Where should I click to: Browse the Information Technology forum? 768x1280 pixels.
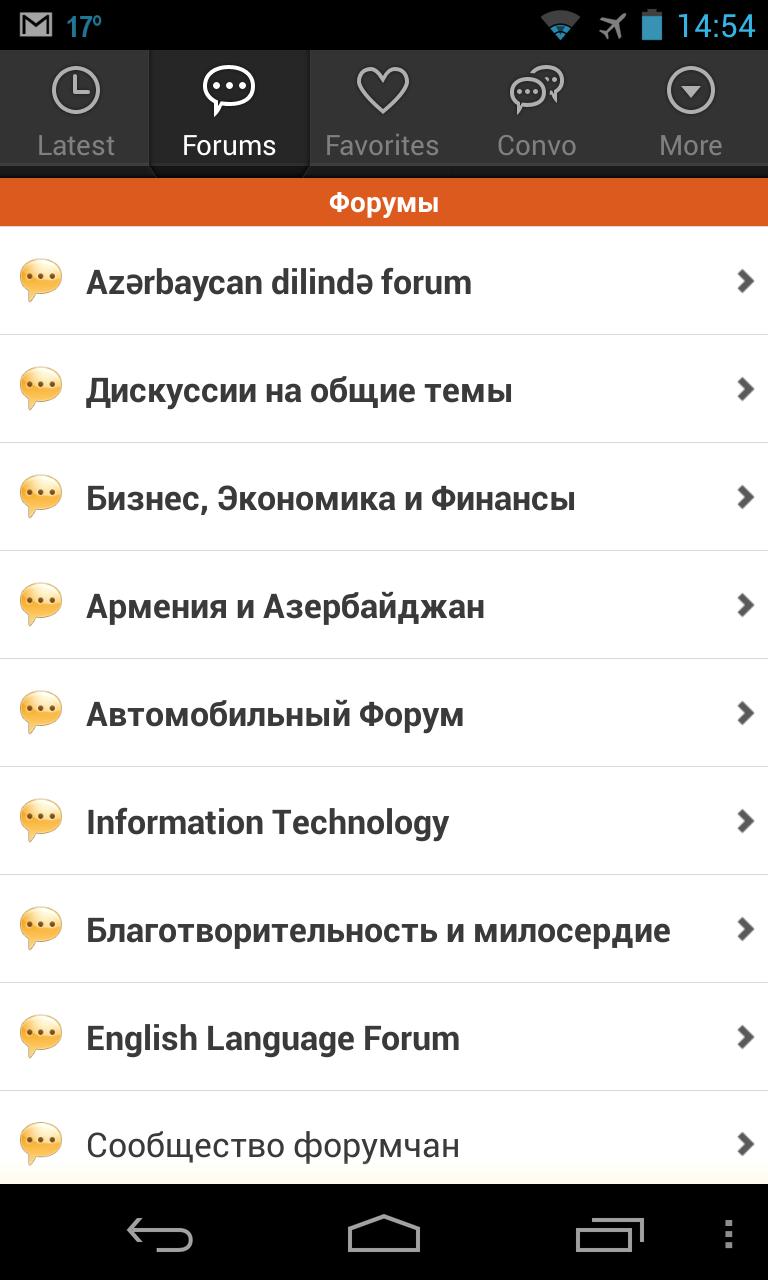[x=384, y=822]
